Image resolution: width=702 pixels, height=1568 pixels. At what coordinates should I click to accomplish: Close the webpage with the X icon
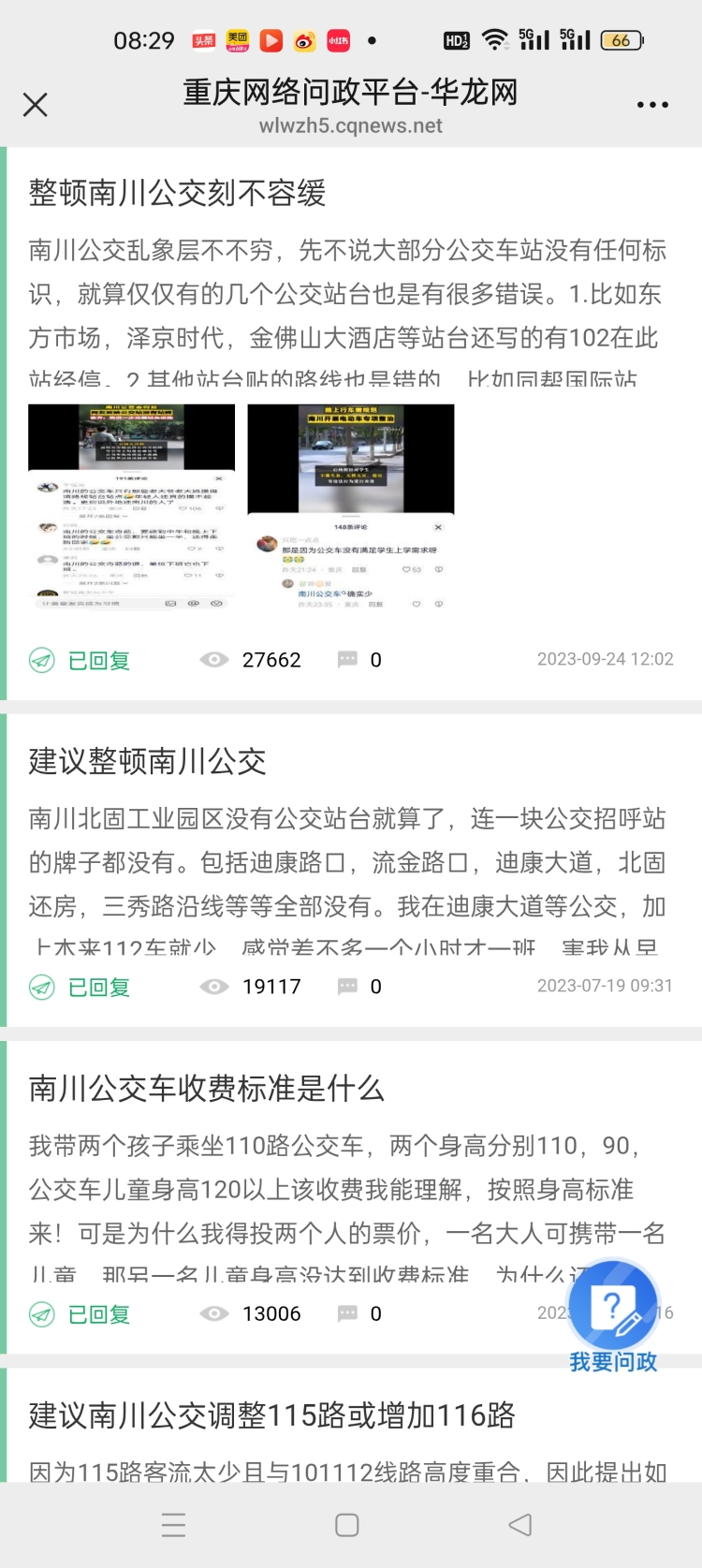pyautogui.click(x=36, y=105)
